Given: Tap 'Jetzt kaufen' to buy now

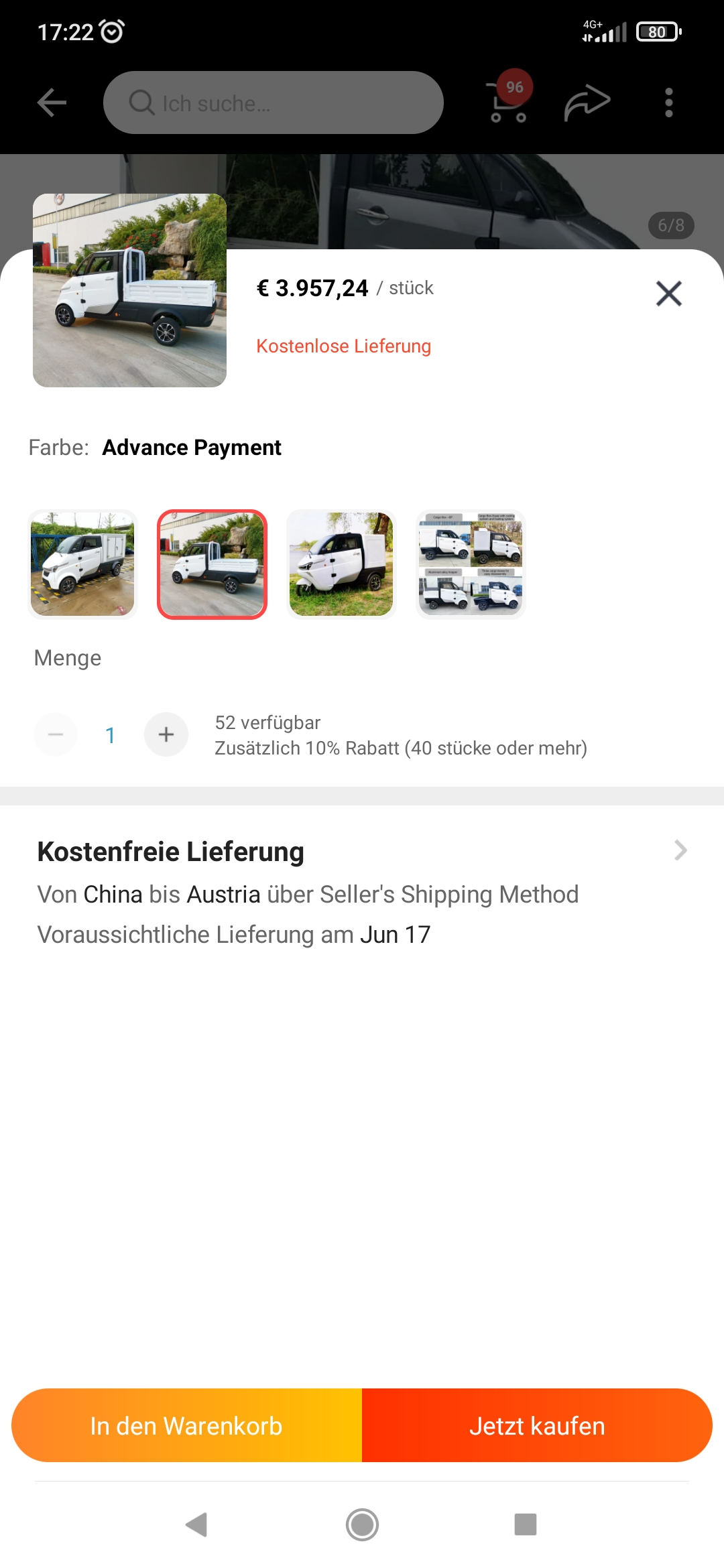Looking at the screenshot, I should click(x=537, y=1425).
